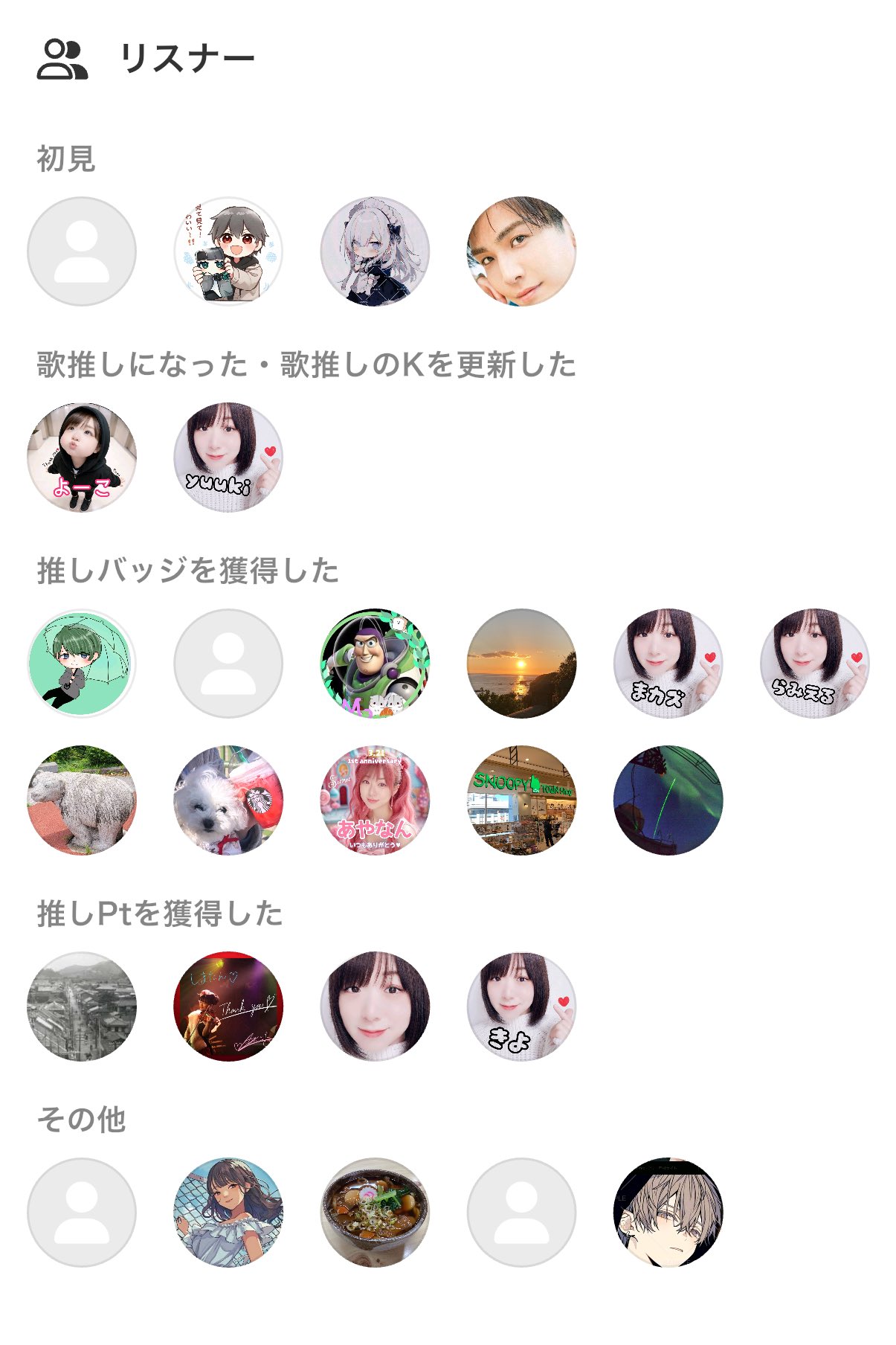Open the silver-haired maid anime avatar

coord(375,251)
